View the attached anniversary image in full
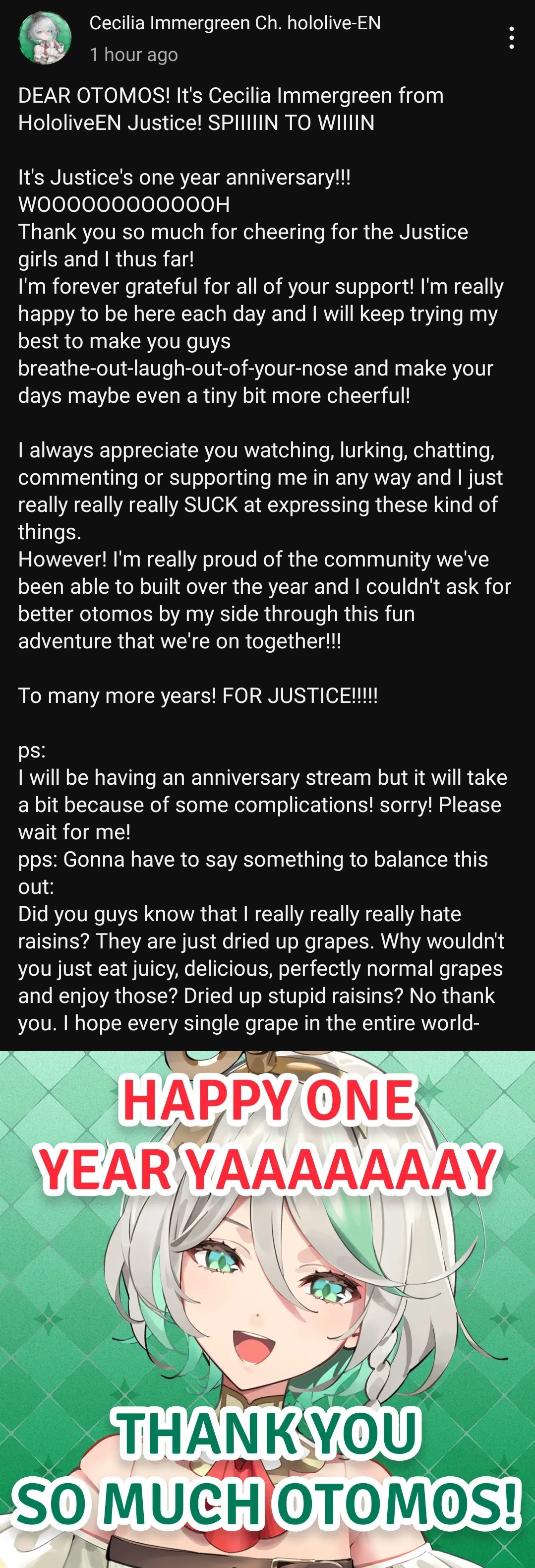Image resolution: width=535 pixels, height=1568 pixels. pyautogui.click(x=268, y=1309)
